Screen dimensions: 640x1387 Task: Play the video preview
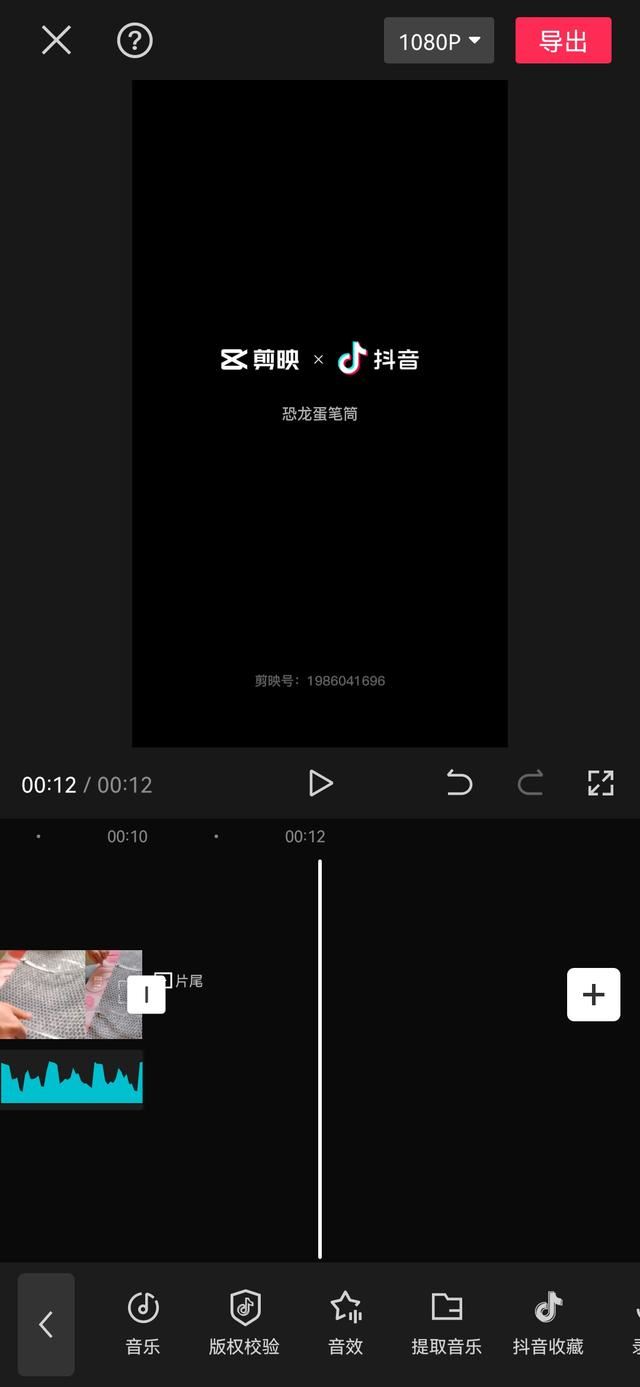[320, 783]
